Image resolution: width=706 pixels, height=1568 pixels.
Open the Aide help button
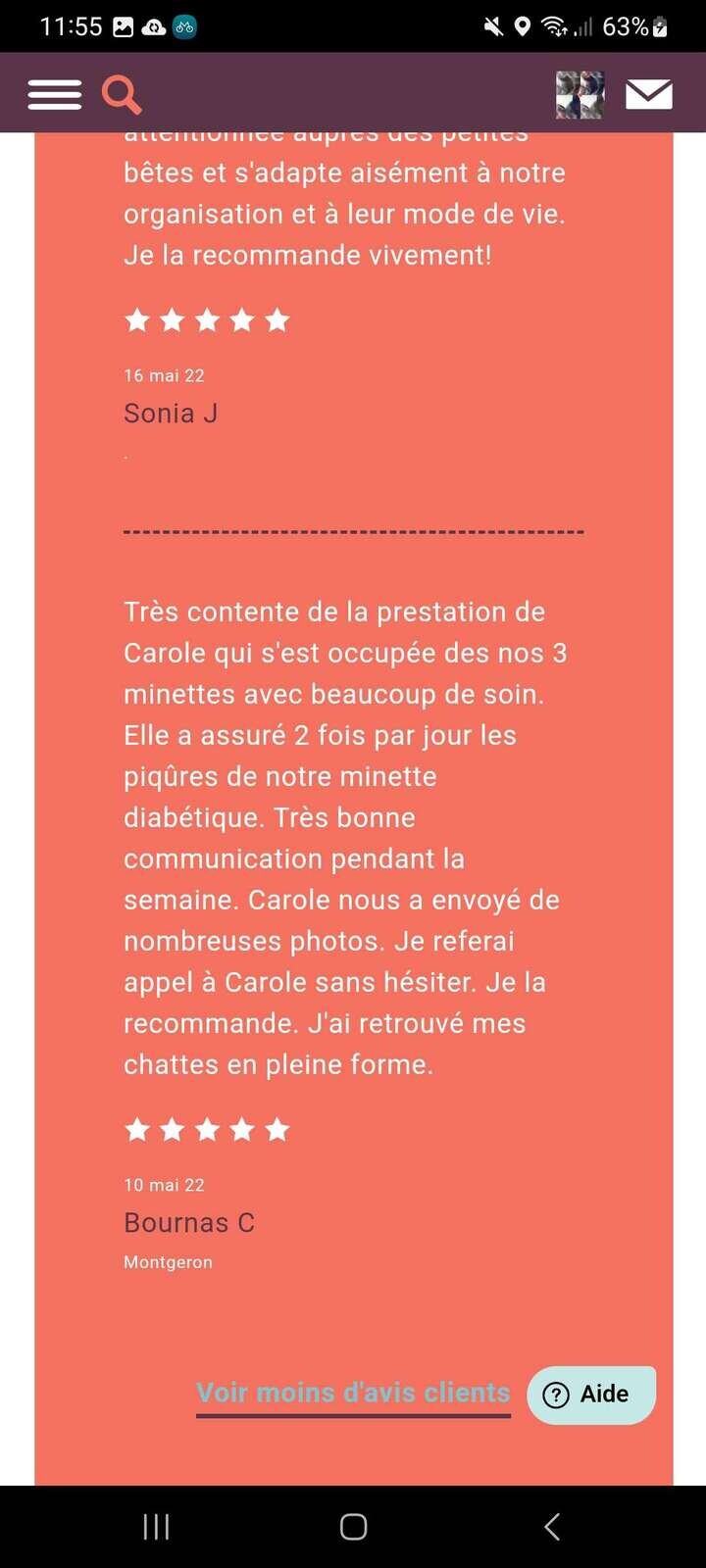(x=590, y=1395)
